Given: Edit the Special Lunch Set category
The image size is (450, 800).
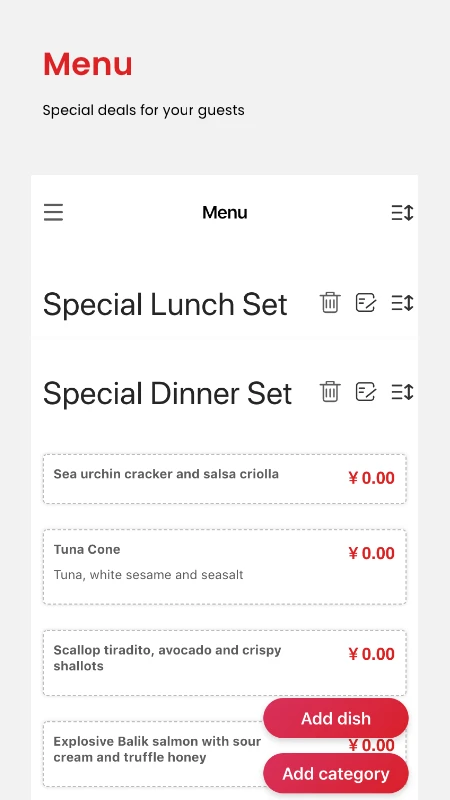Looking at the screenshot, I should [366, 303].
